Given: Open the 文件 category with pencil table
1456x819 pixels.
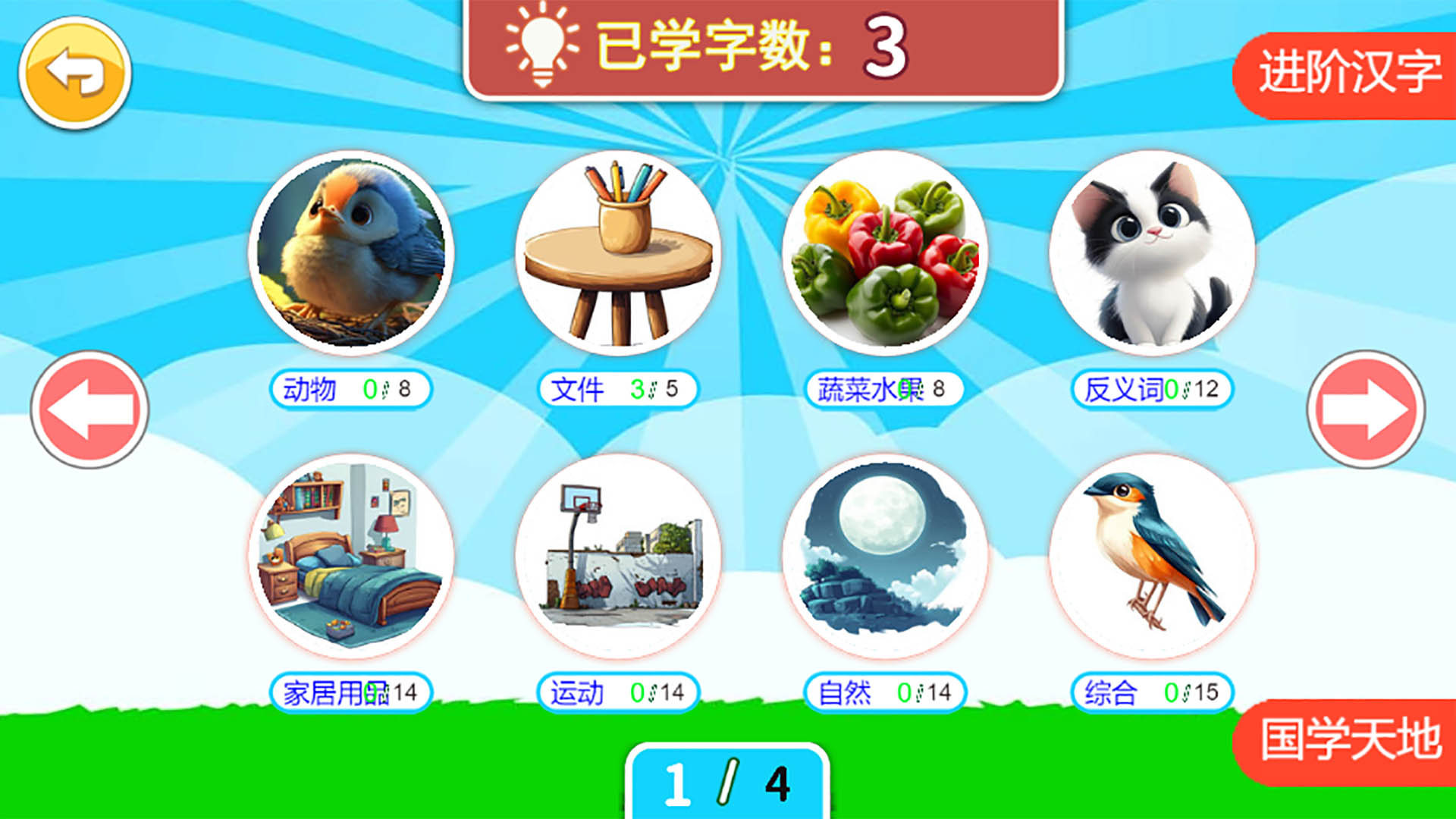Looking at the screenshot, I should (x=618, y=253).
